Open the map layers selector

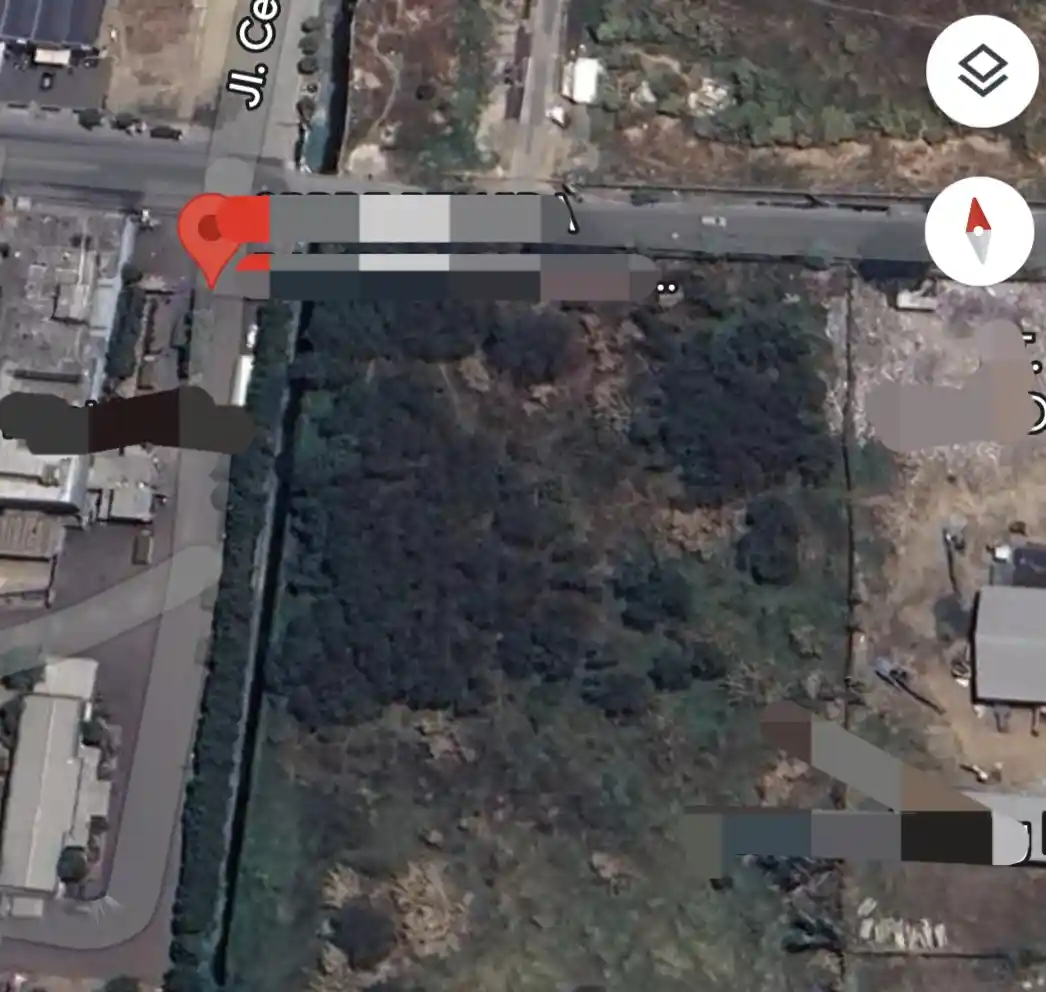(981, 72)
